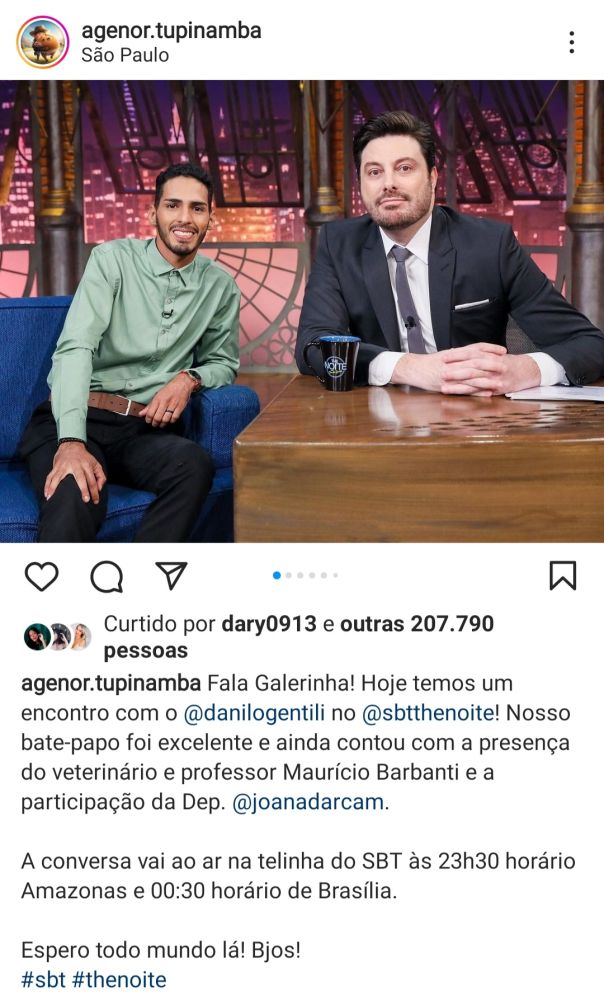Open agenor.tupinamba's profile picture
604x1000 pixels.
click(42, 42)
